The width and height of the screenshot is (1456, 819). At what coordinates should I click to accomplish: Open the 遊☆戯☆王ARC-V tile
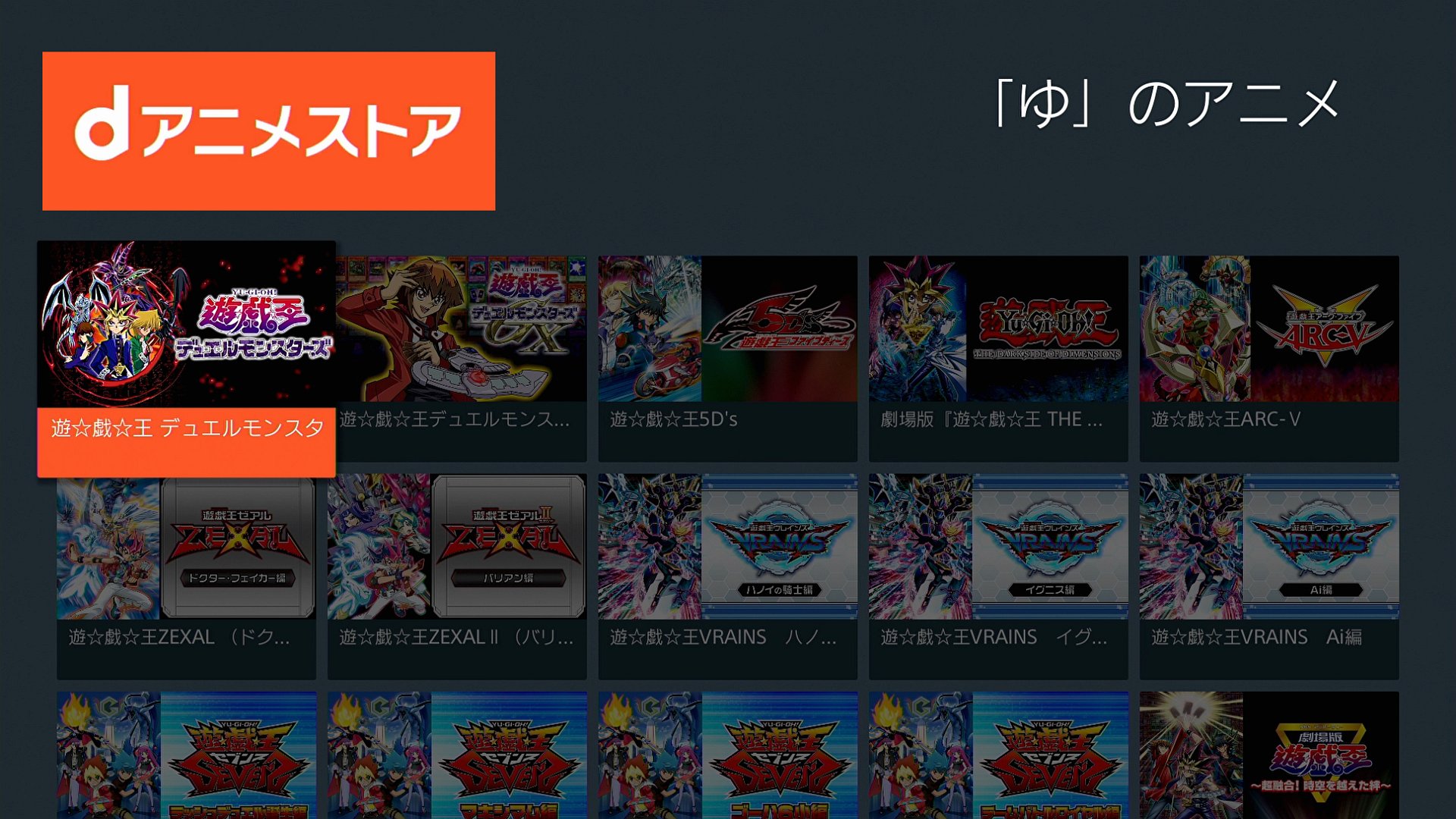pos(1269,356)
